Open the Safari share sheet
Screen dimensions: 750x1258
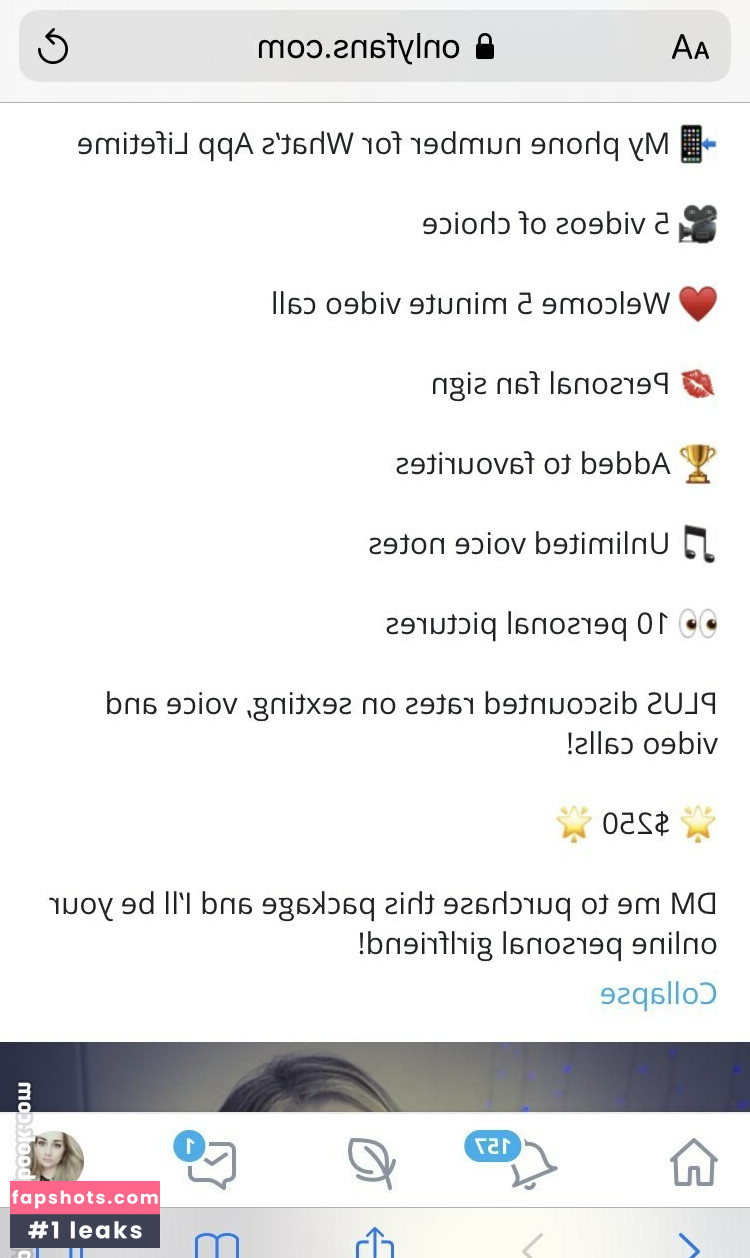(x=375, y=1243)
